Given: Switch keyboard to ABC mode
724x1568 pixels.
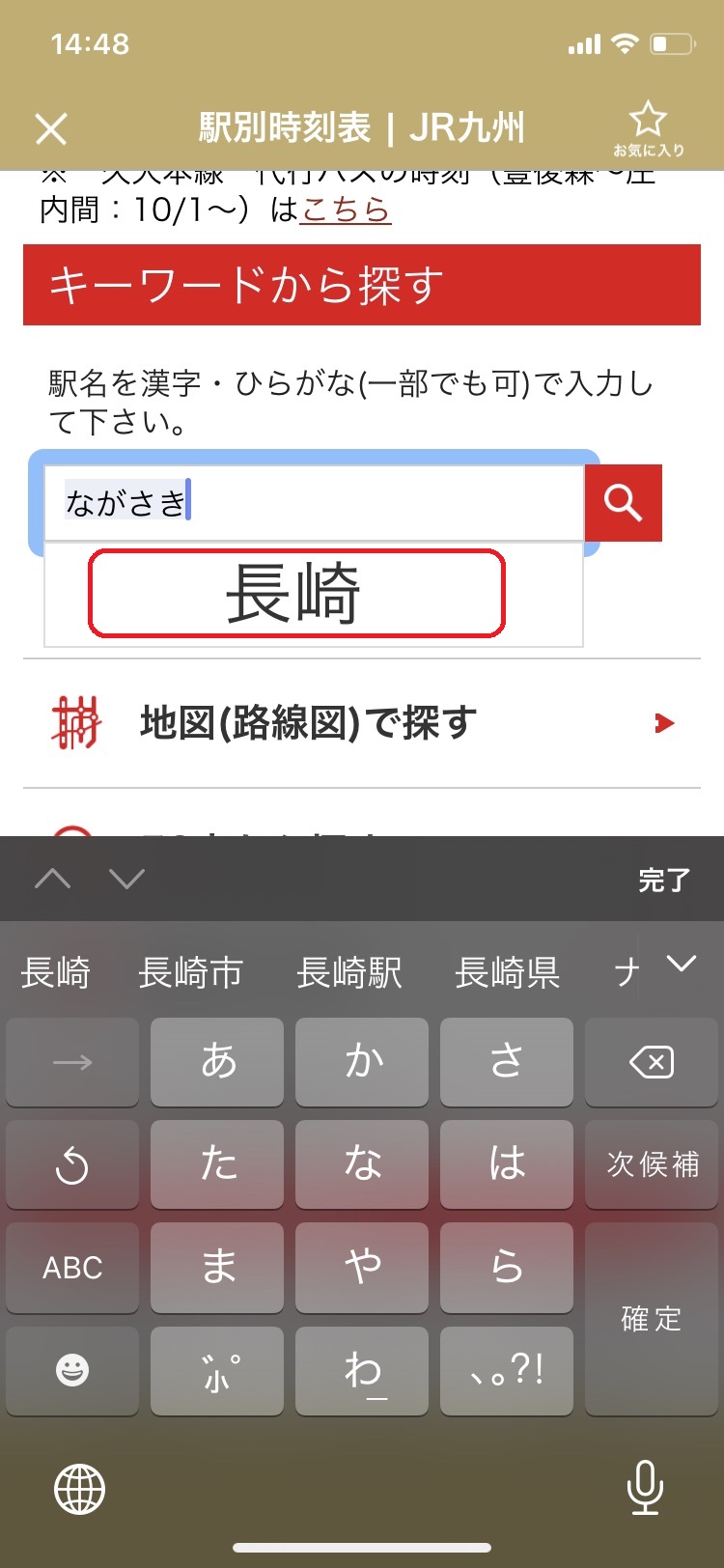Looking at the screenshot, I should pyautogui.click(x=72, y=1267).
